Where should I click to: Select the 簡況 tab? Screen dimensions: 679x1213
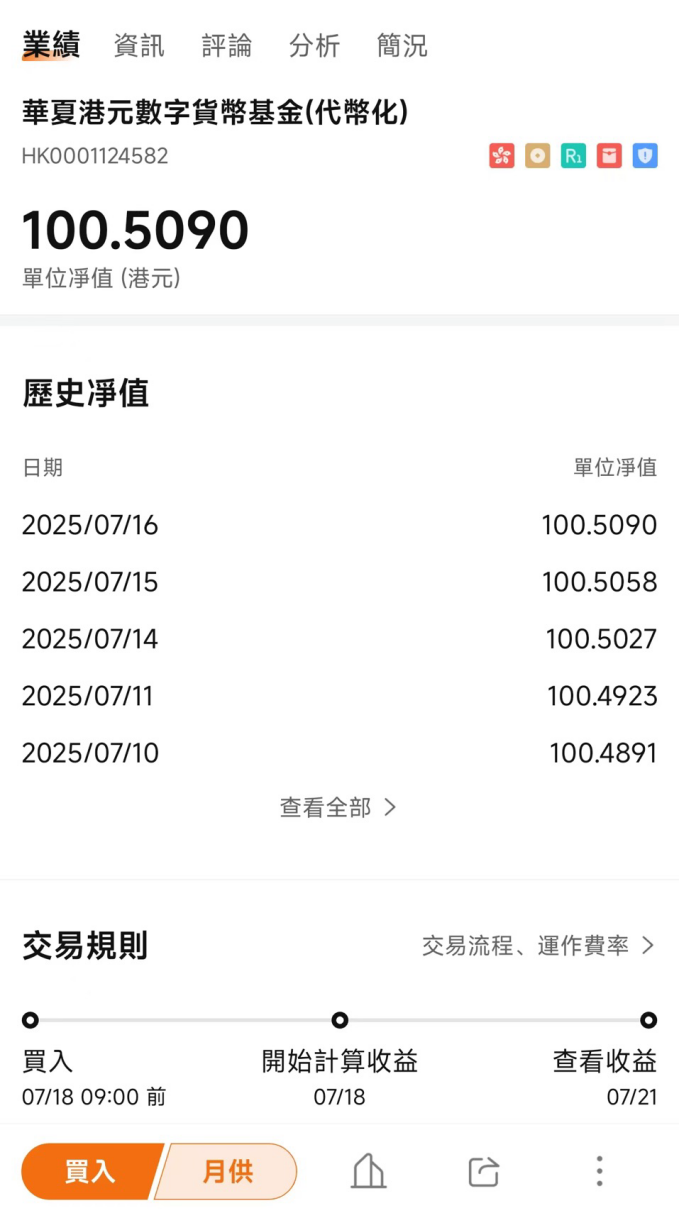click(402, 45)
